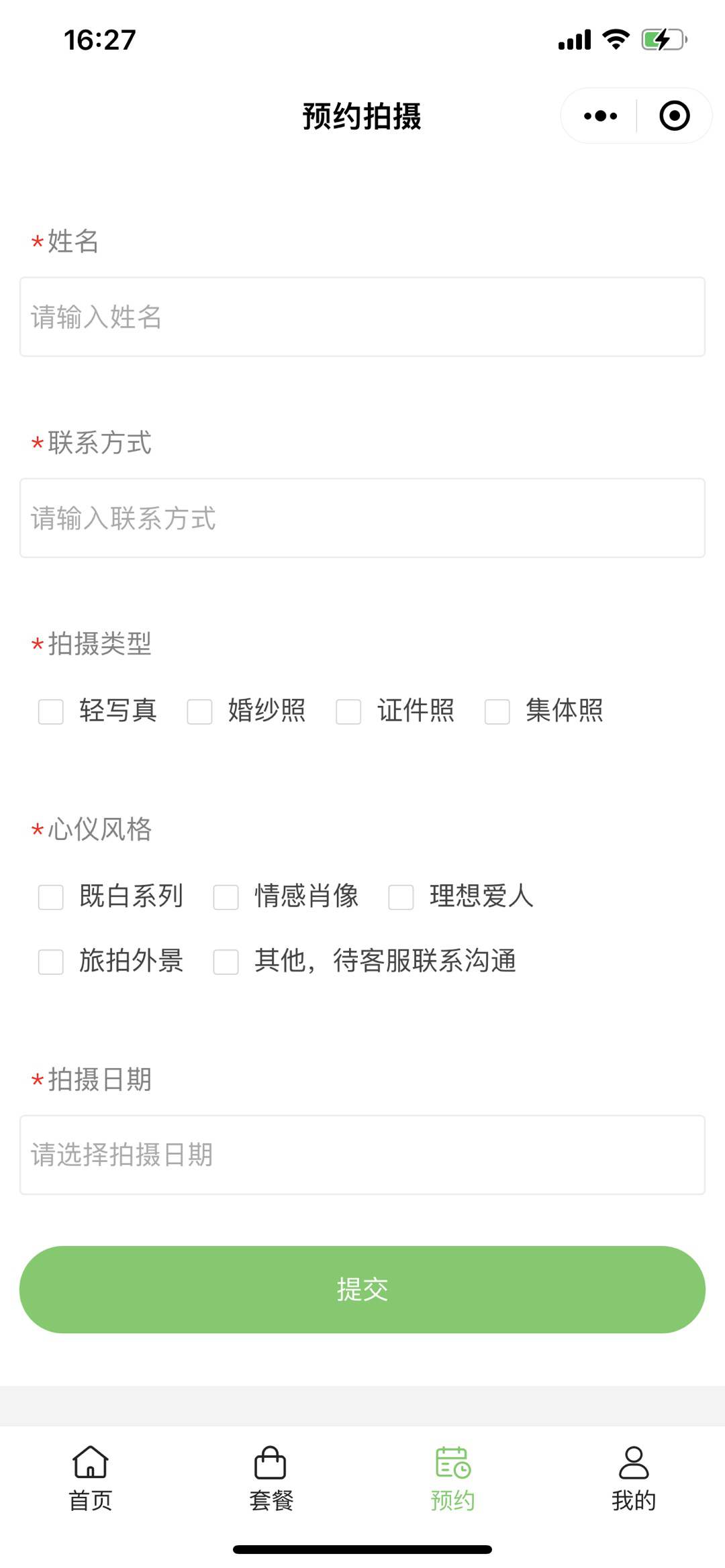
Task: Submit the booking with 提交 button
Action: [x=362, y=1290]
